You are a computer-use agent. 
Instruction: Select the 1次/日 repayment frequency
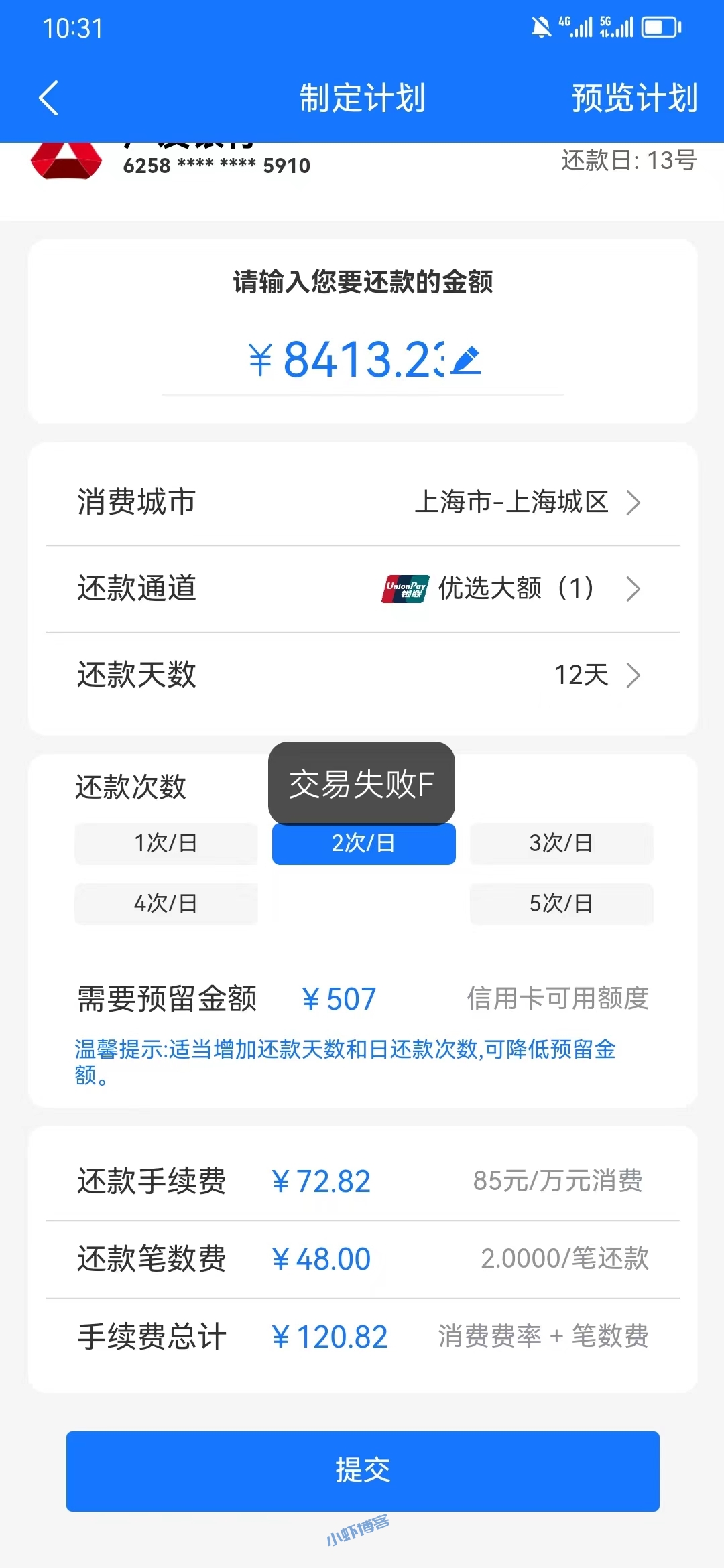coord(166,844)
